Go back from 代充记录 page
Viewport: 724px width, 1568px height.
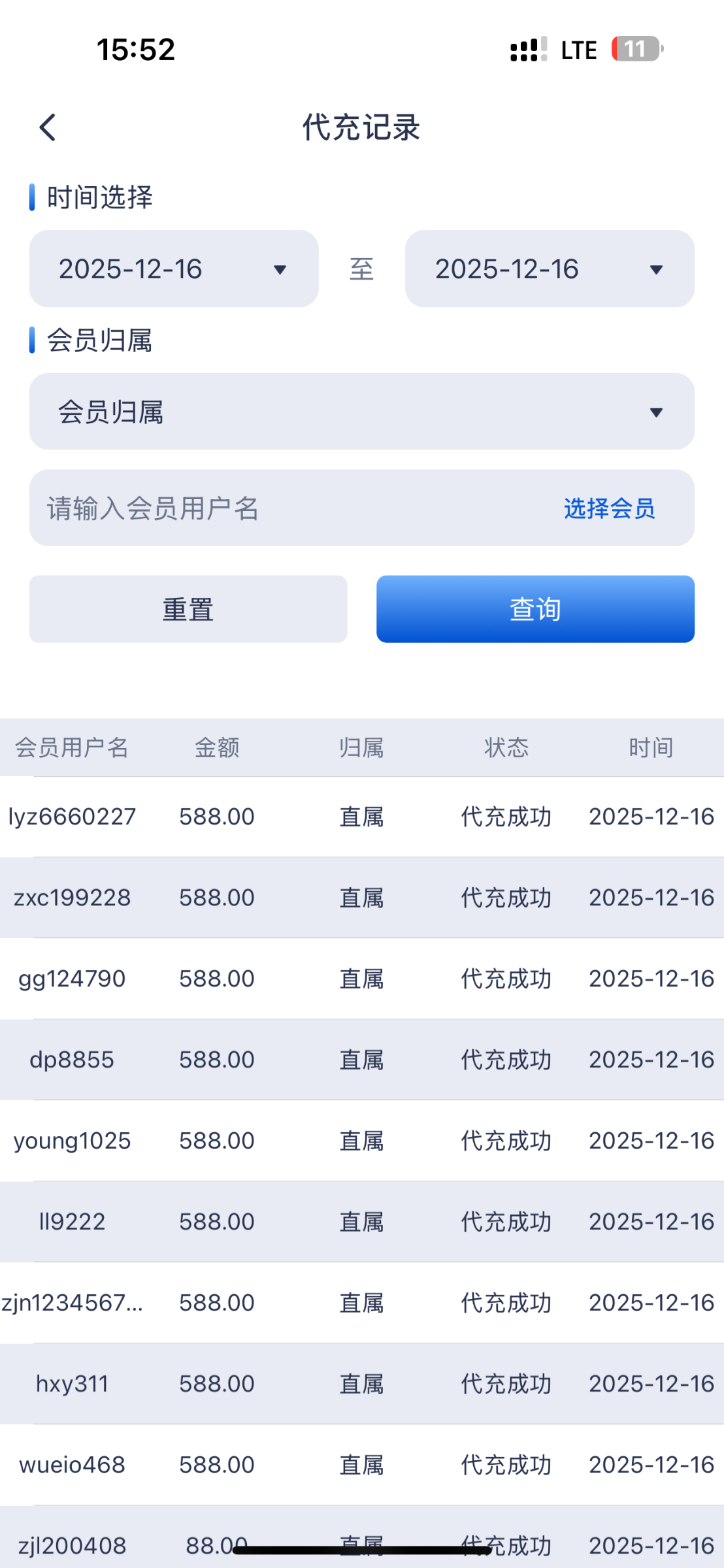pos(48,127)
